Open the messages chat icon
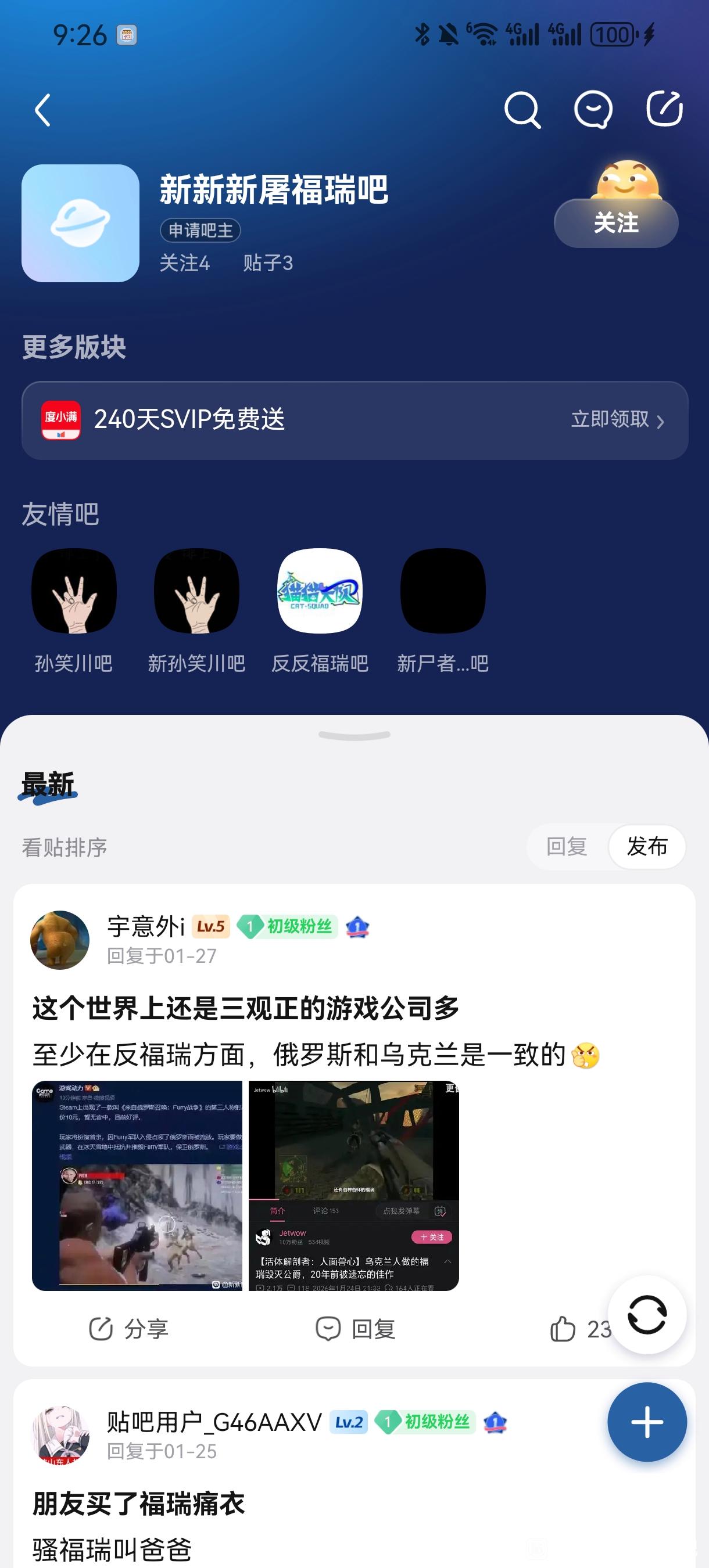The image size is (709, 1568). [593, 110]
